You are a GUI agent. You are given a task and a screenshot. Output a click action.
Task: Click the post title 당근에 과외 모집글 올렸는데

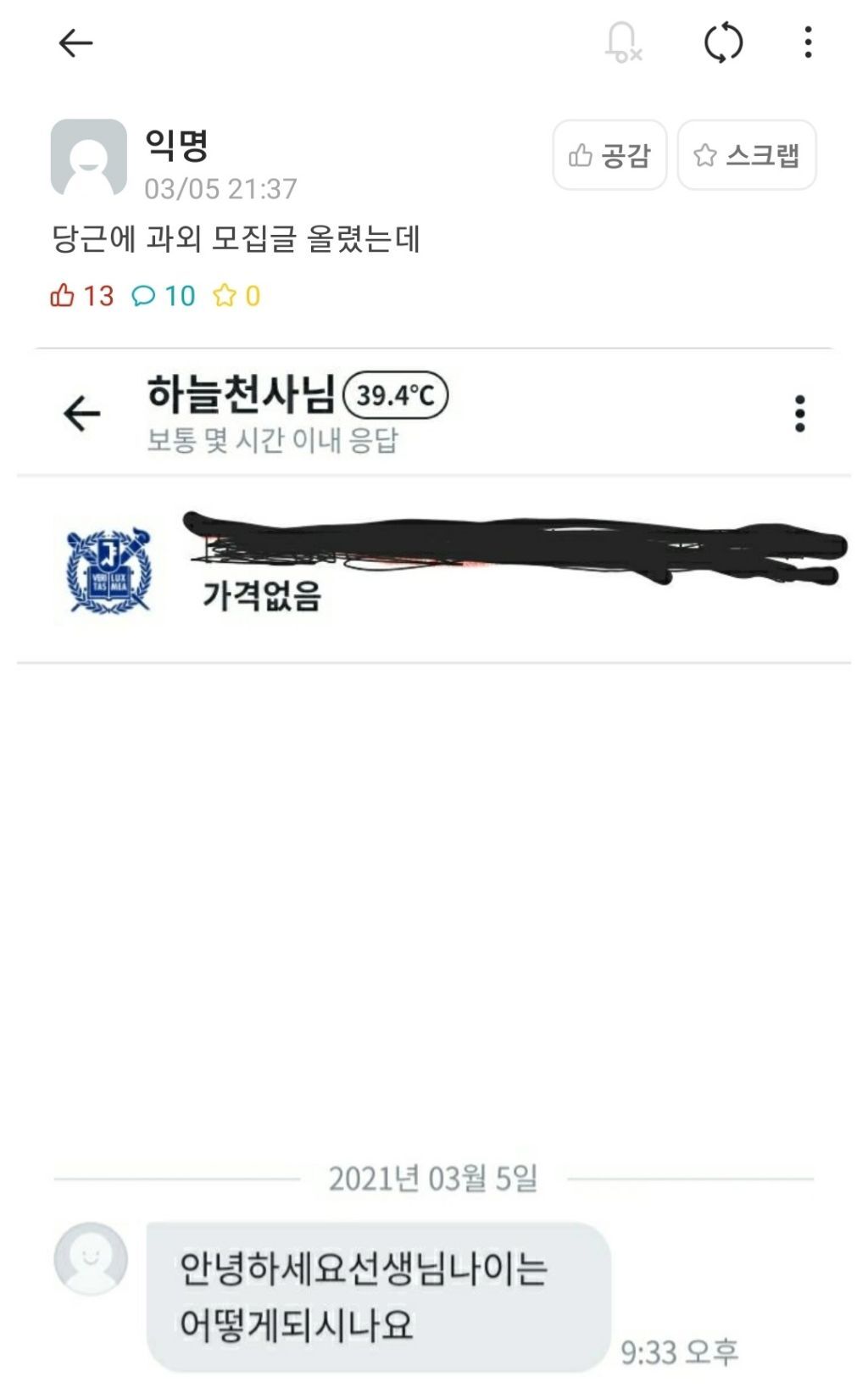pyautogui.click(x=240, y=239)
